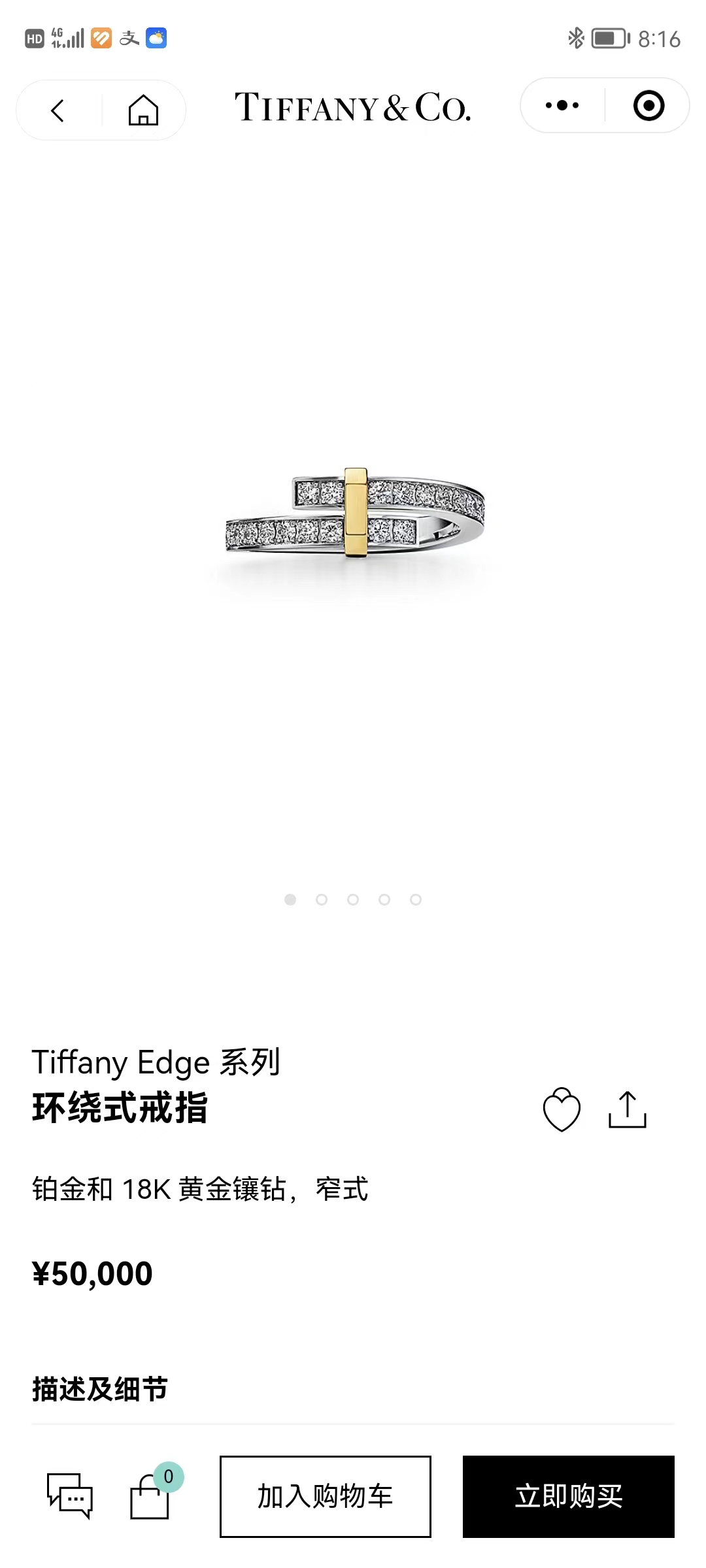Return to the Tiffany home page
706x1568 pixels.
143,110
